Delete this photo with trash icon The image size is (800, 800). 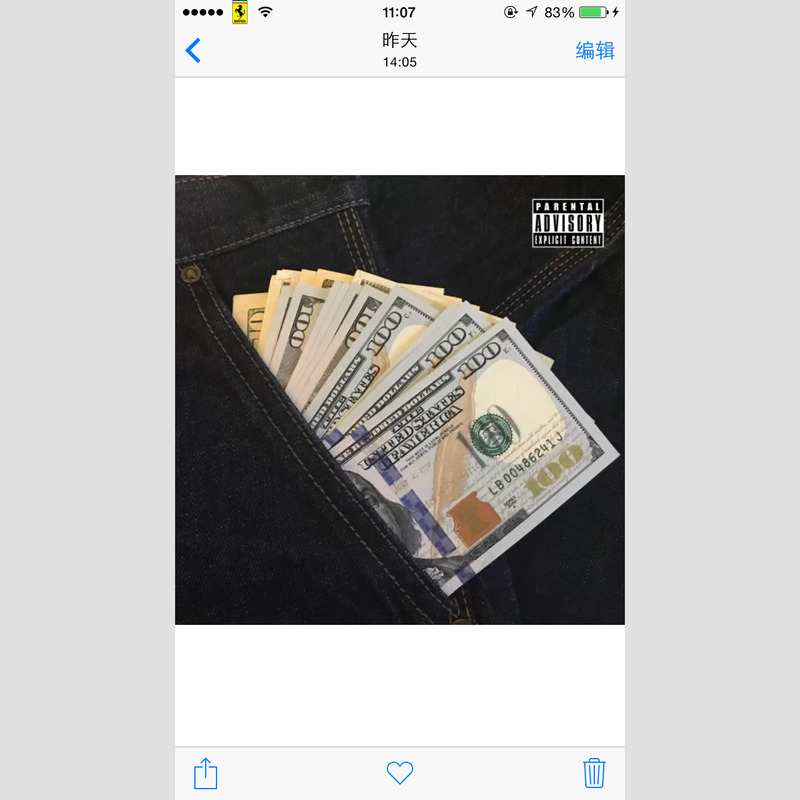click(x=594, y=773)
